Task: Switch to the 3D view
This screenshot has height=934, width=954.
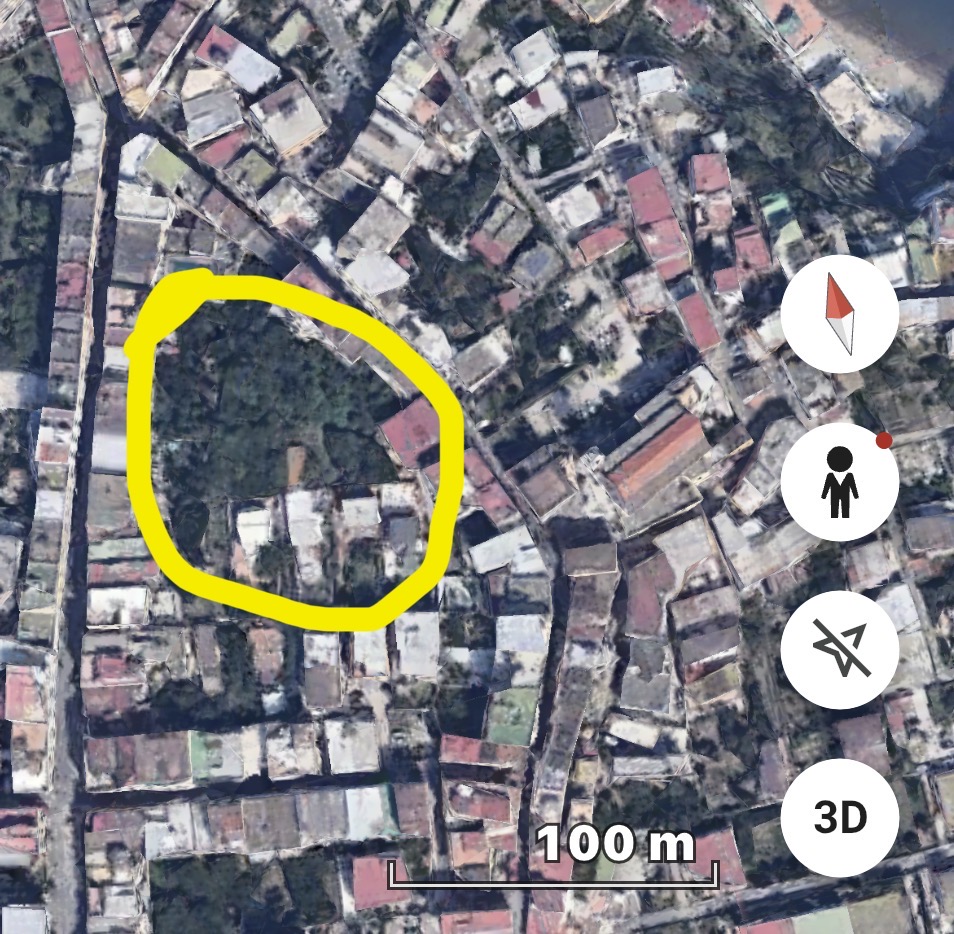Action: (x=839, y=818)
